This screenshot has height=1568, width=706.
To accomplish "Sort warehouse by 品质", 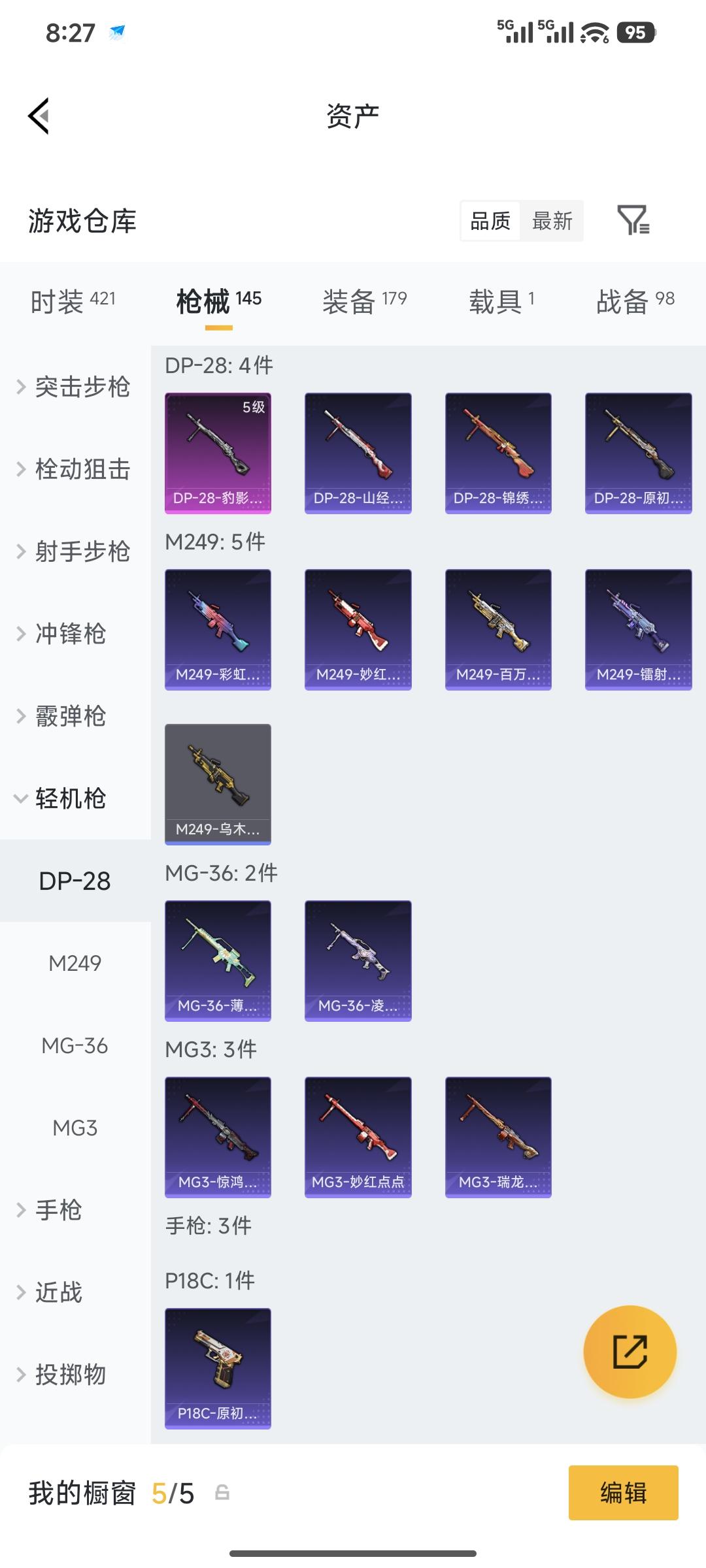I will coord(490,221).
